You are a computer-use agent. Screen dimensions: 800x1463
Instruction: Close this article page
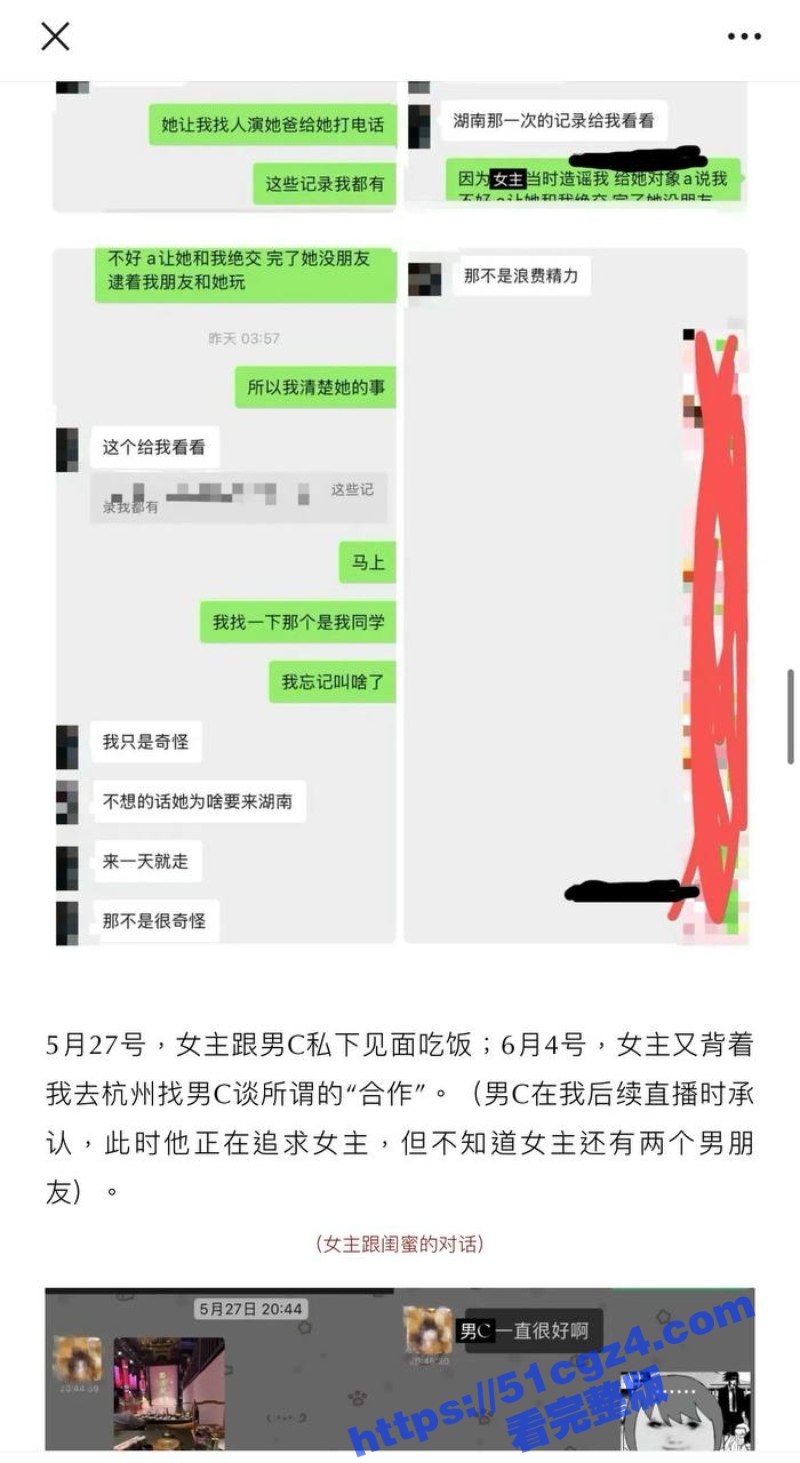(x=55, y=37)
